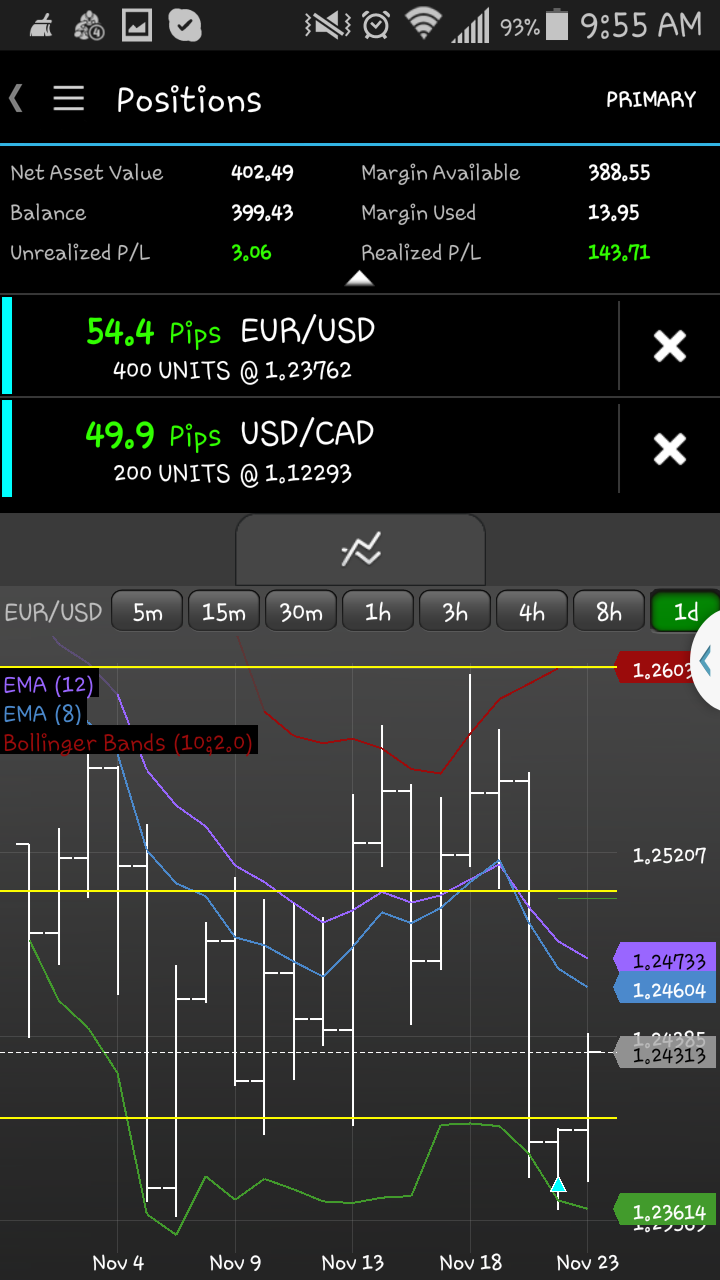The width and height of the screenshot is (720, 1280).
Task: Close the EUR/USD position
Action: pos(669,346)
